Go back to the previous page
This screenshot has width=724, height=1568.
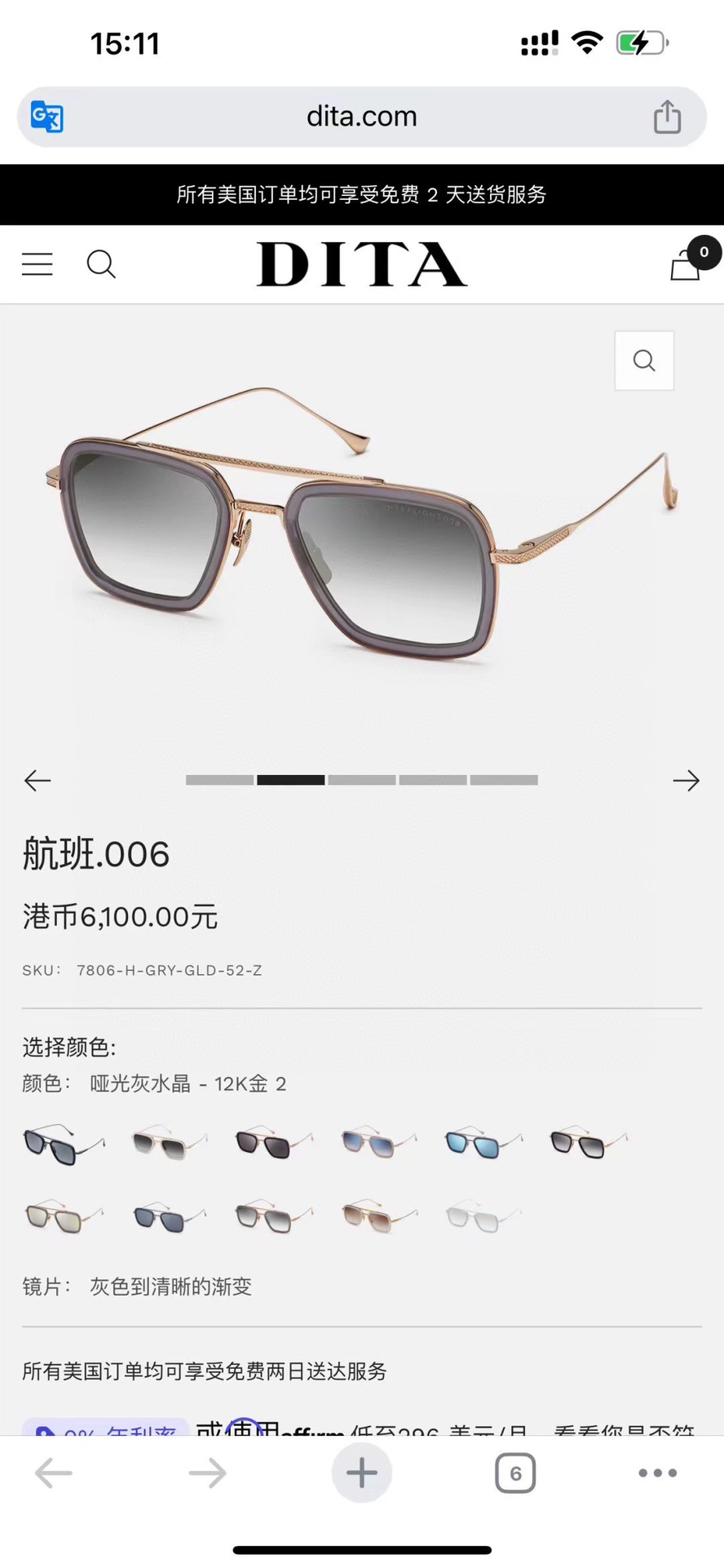[x=54, y=1473]
